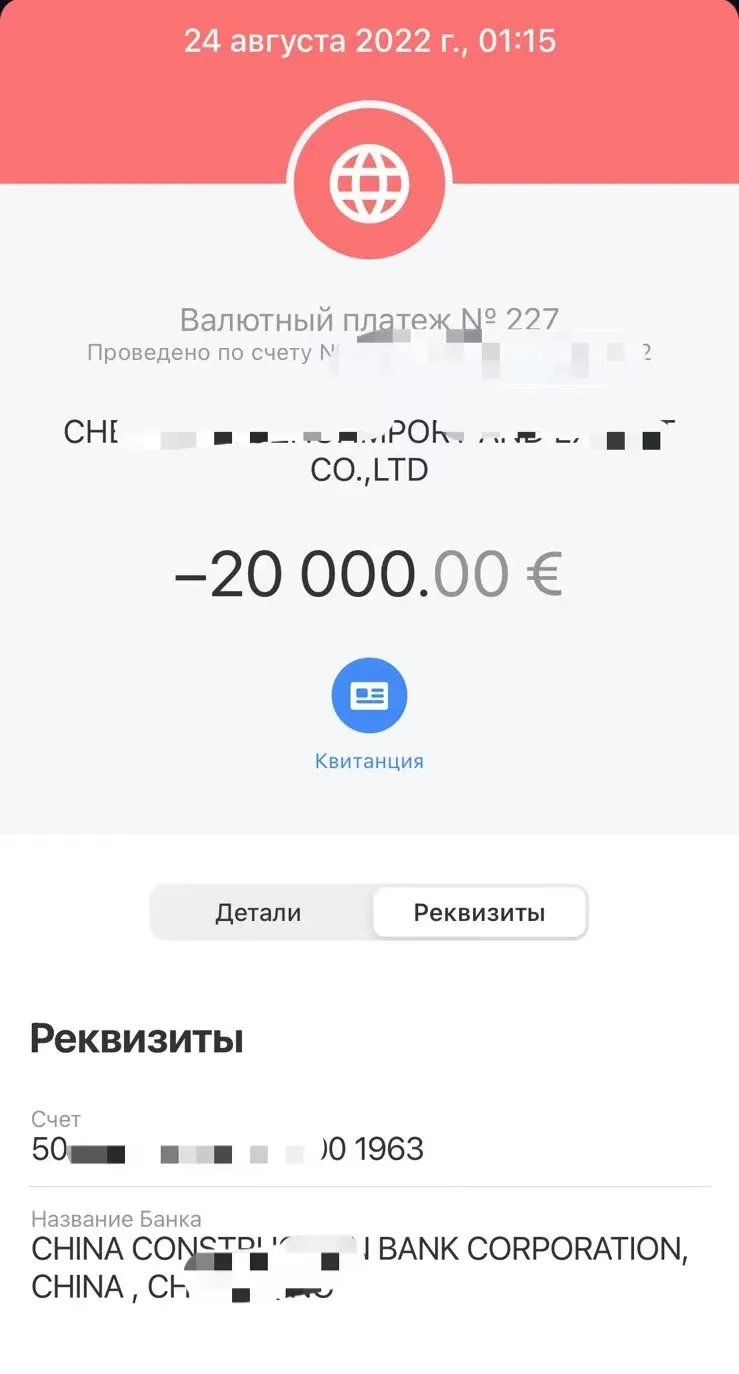
Task: Switch to the Детали tab
Action: pyautogui.click(x=259, y=913)
